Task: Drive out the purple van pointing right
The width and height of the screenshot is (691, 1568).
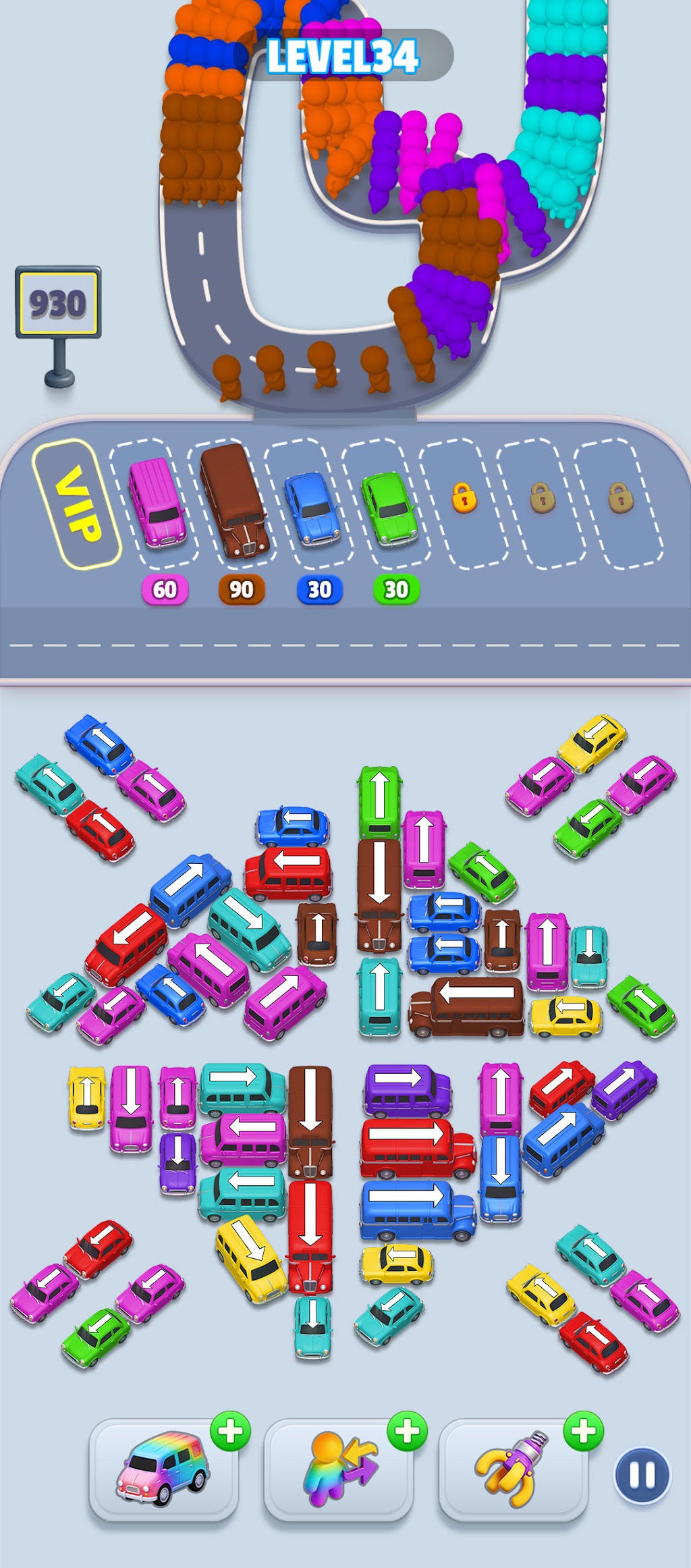Action: [x=407, y=1090]
